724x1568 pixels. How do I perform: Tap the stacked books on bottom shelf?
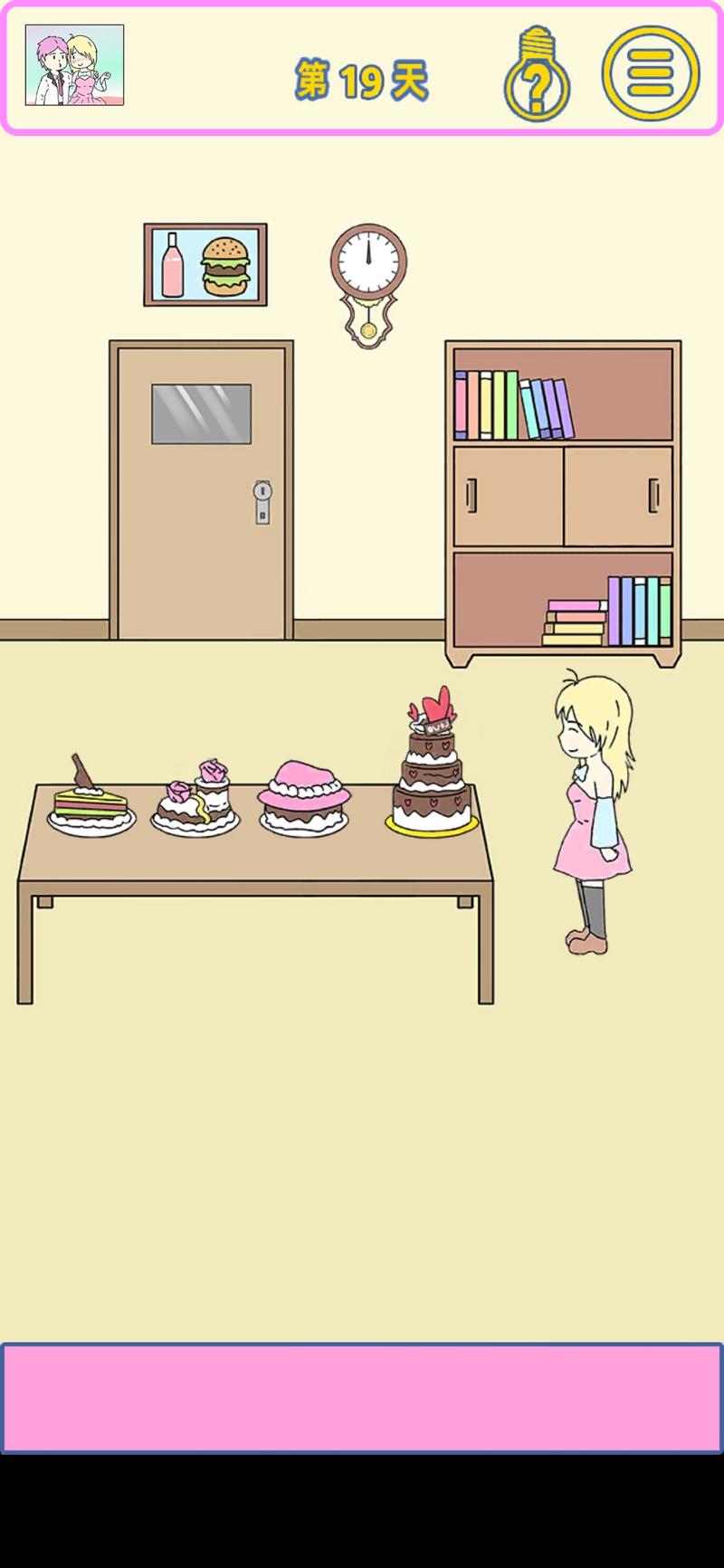click(574, 622)
